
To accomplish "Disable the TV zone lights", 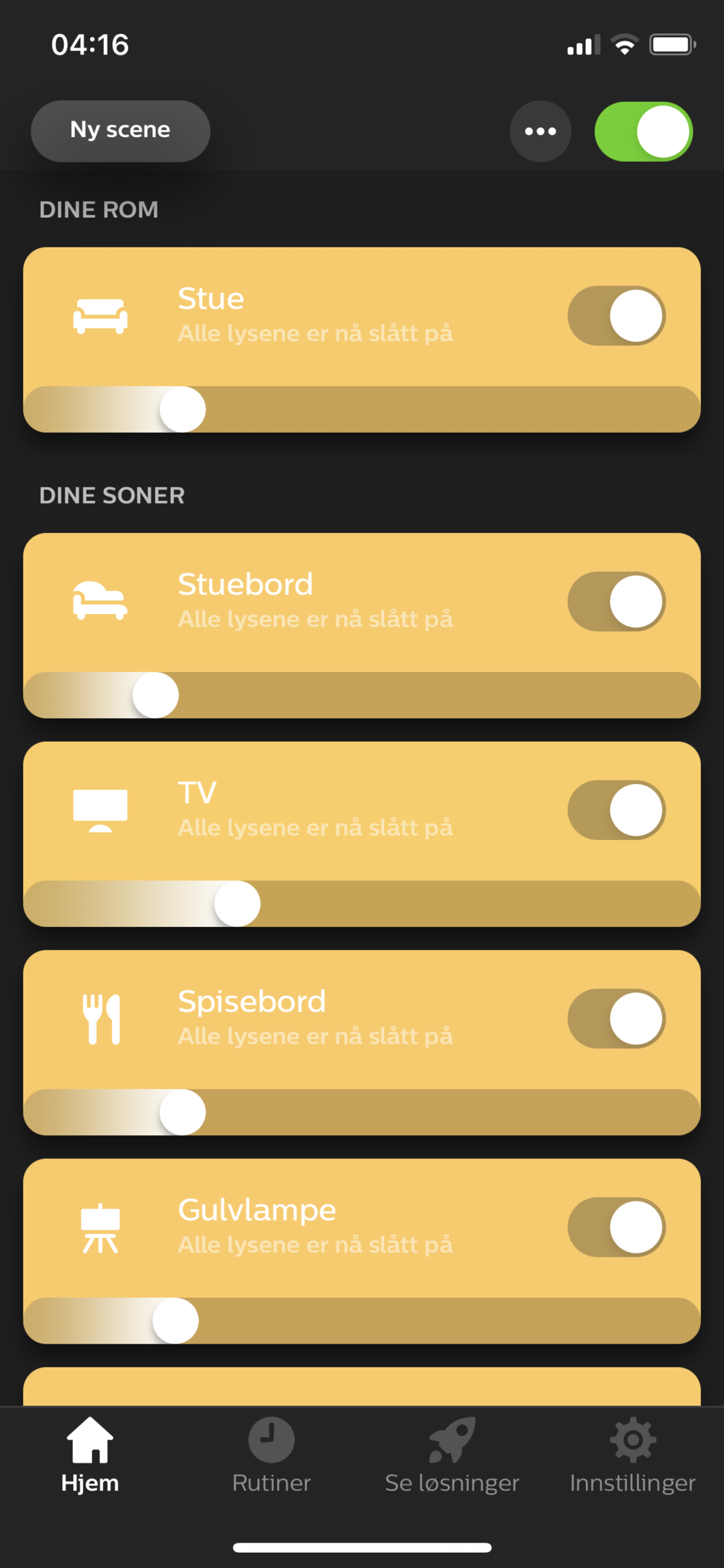I will tap(617, 810).
